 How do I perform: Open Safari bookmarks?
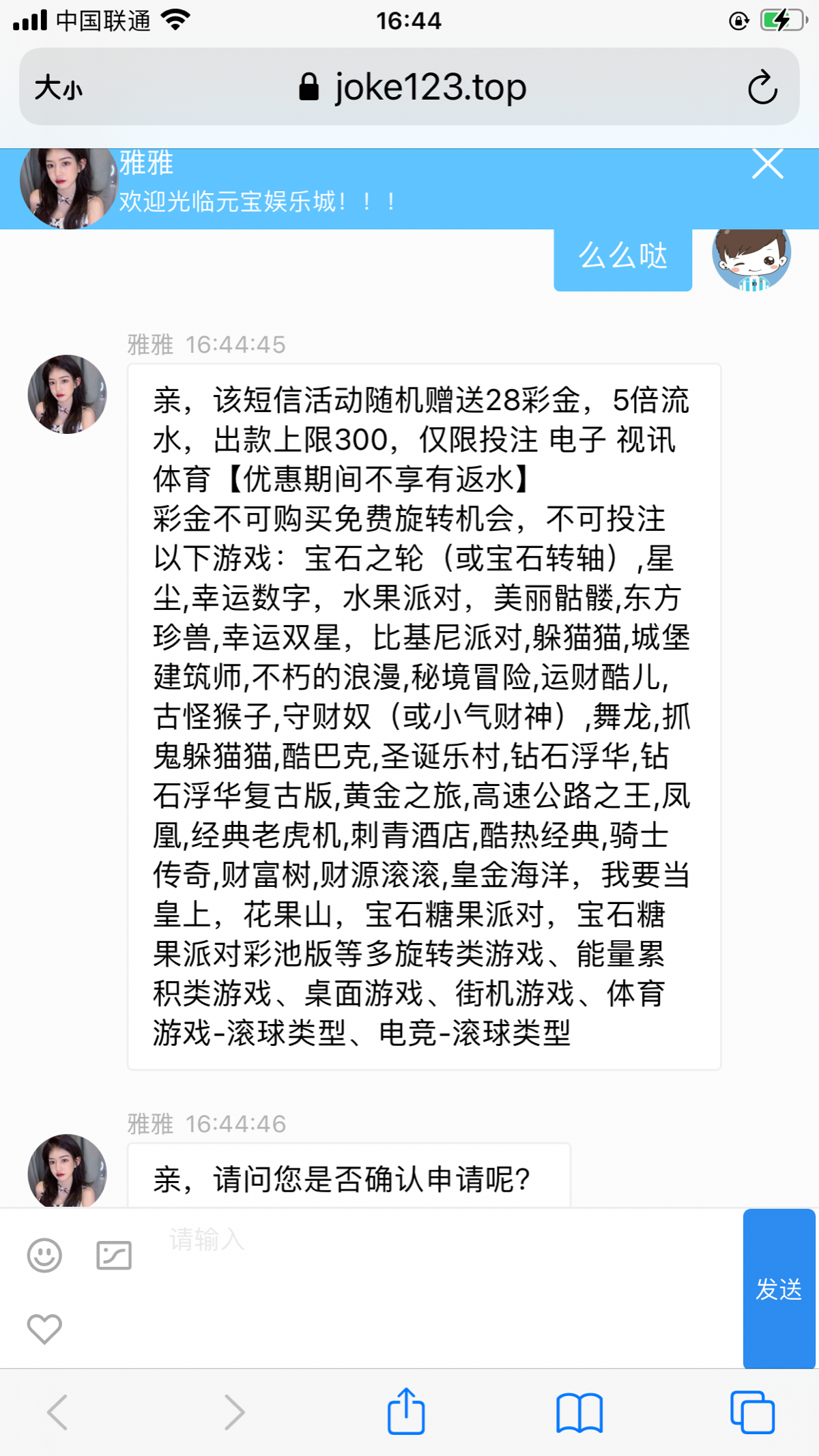point(579,1412)
